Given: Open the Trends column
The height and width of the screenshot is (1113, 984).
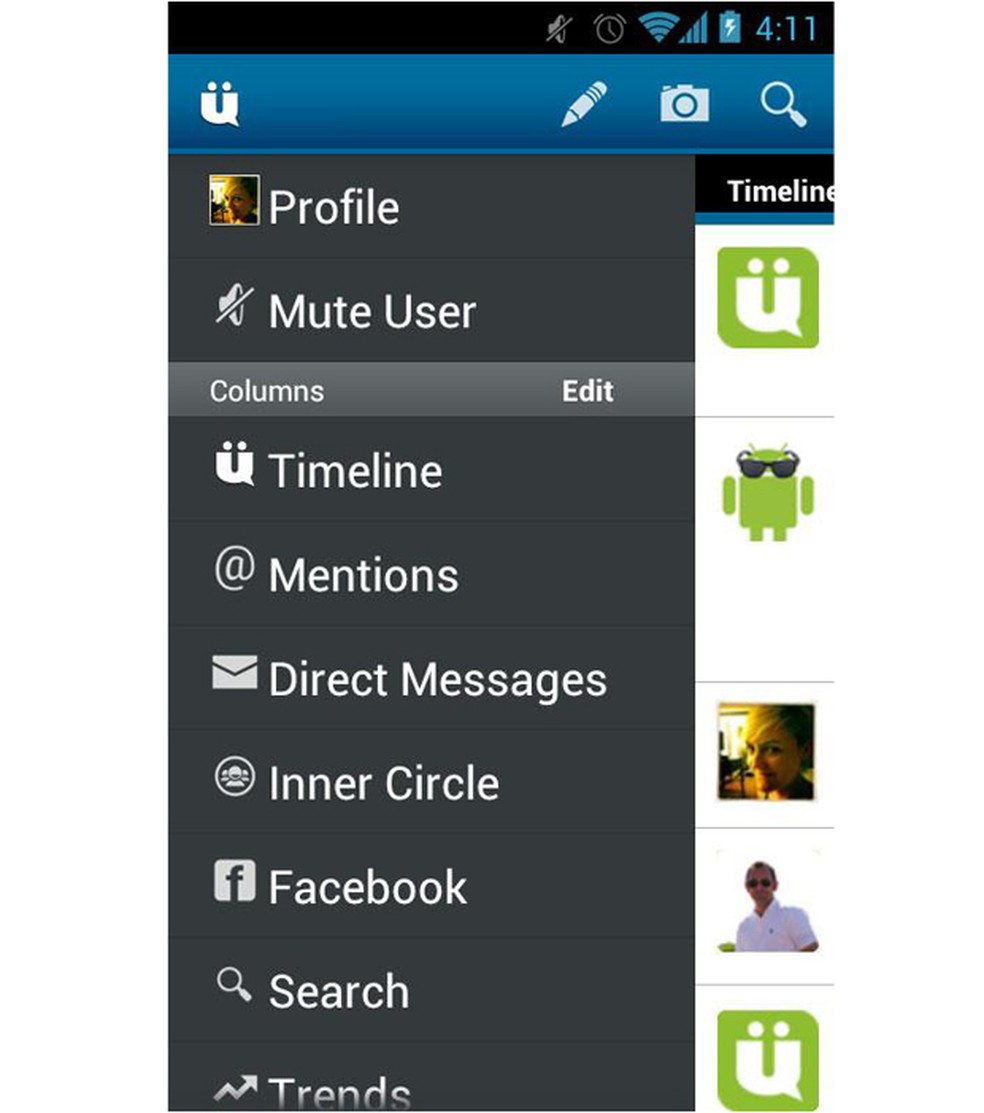Looking at the screenshot, I should click(338, 1090).
